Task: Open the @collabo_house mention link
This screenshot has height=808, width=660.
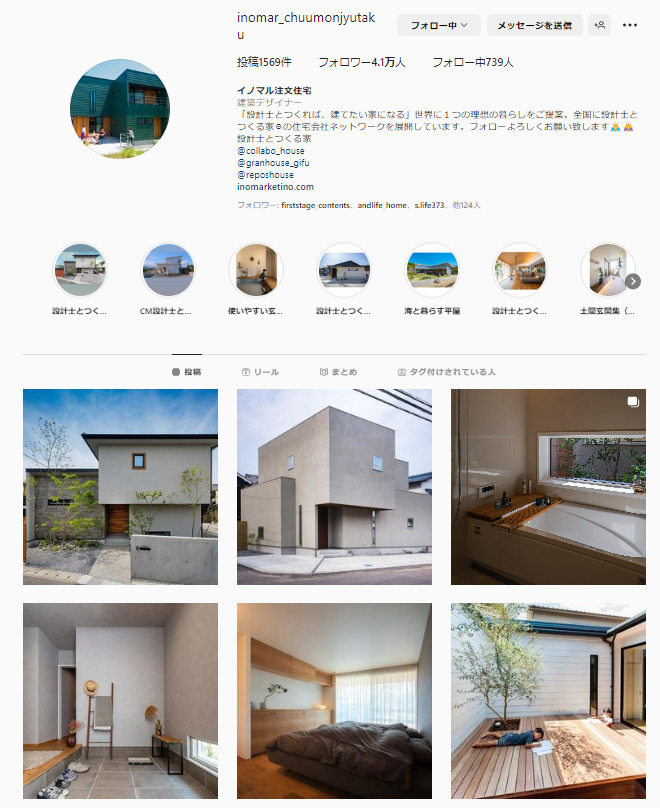Action: pyautogui.click(x=270, y=150)
